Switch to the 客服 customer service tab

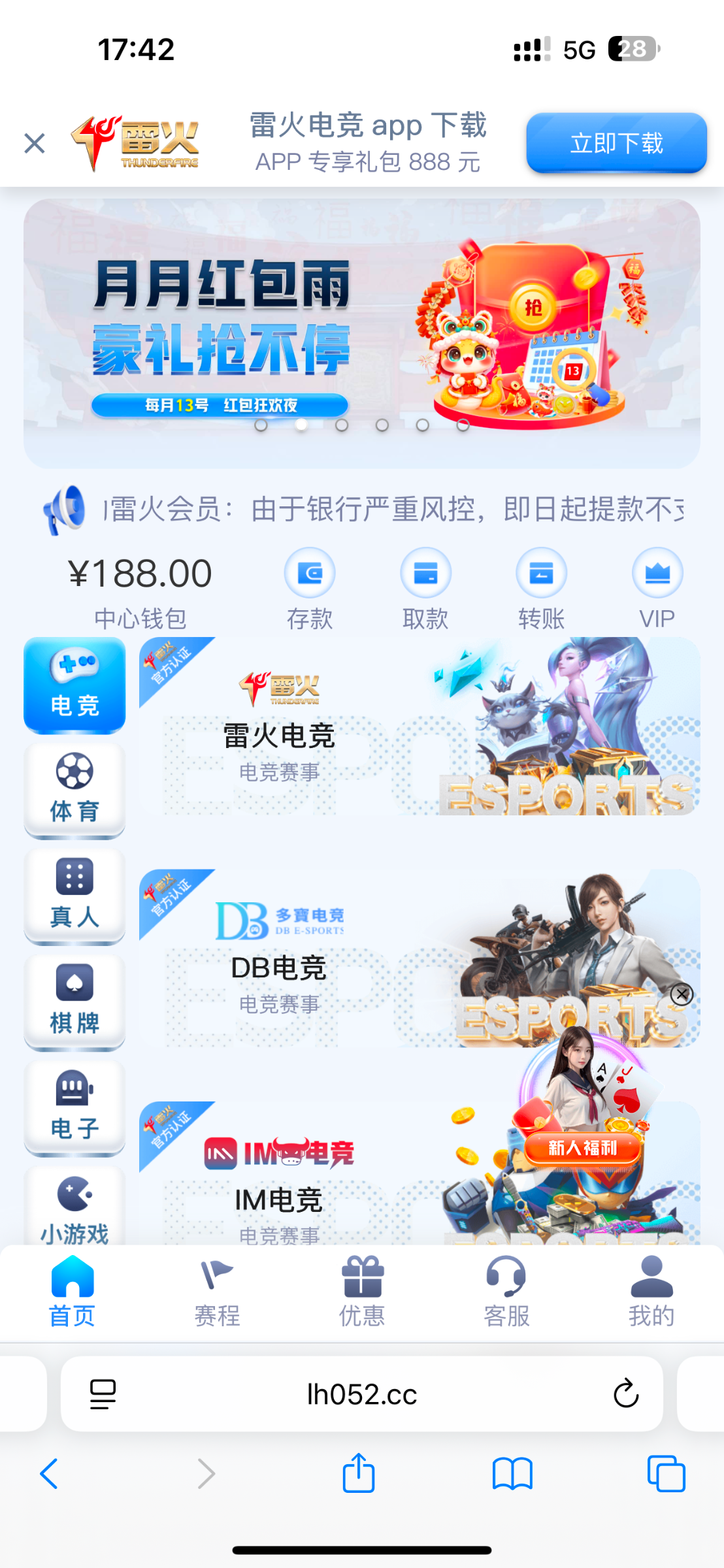[x=506, y=1292]
